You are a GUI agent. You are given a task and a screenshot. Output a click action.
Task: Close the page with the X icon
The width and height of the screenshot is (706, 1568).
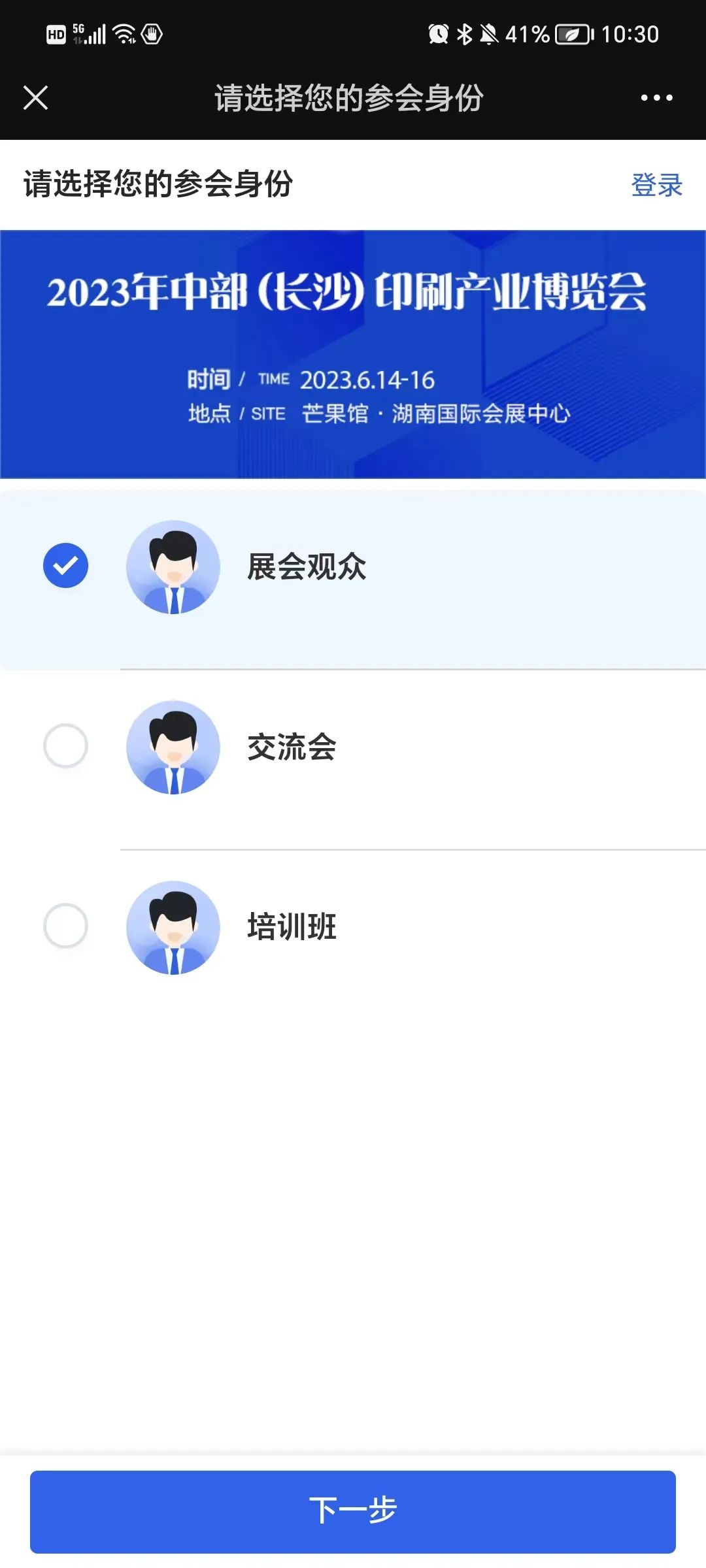click(35, 98)
